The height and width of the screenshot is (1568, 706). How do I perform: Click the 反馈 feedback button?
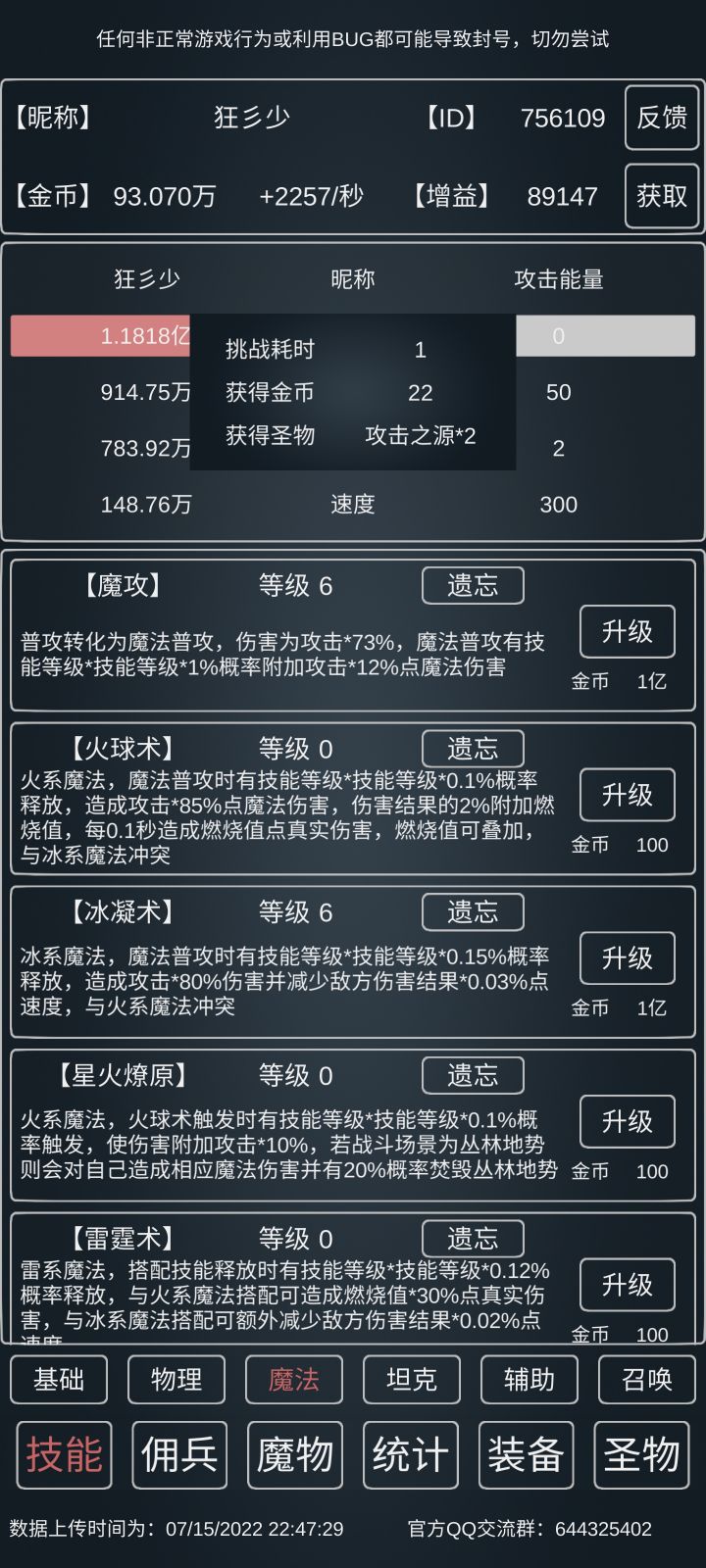coord(663,119)
